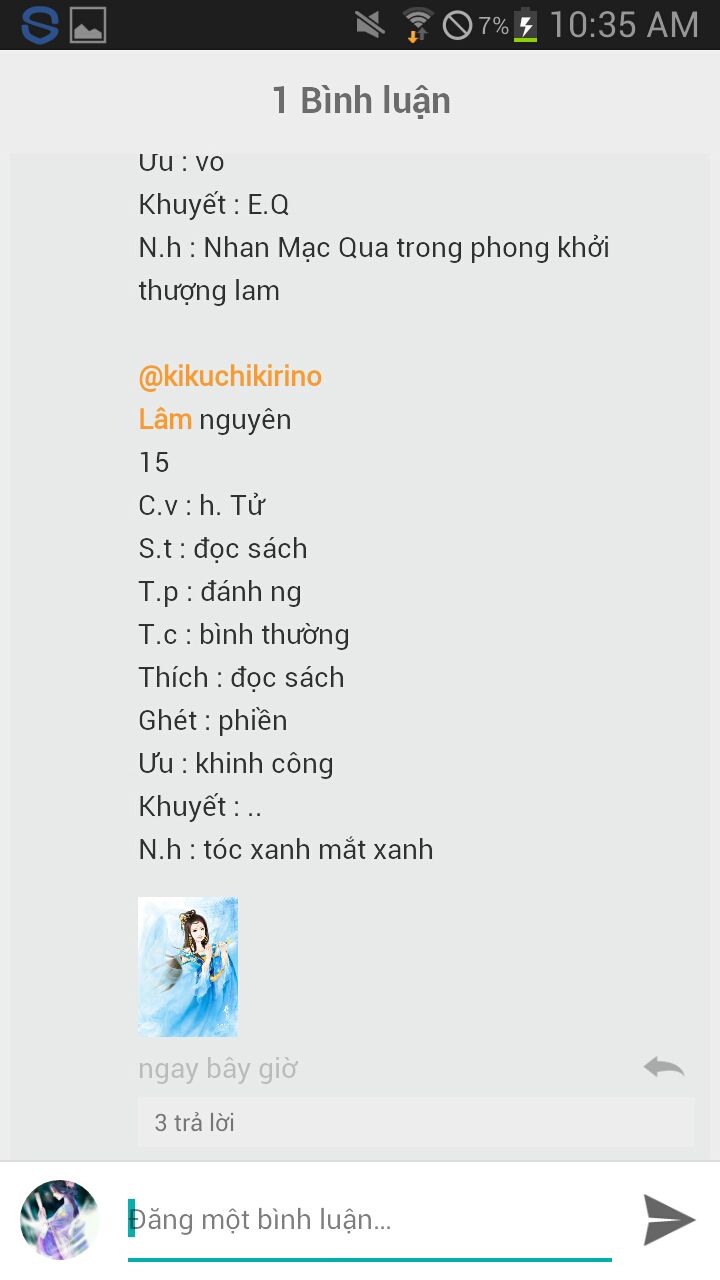Image resolution: width=720 pixels, height=1280 pixels.
Task: Open the attached blue anime picture
Action: pos(188,966)
